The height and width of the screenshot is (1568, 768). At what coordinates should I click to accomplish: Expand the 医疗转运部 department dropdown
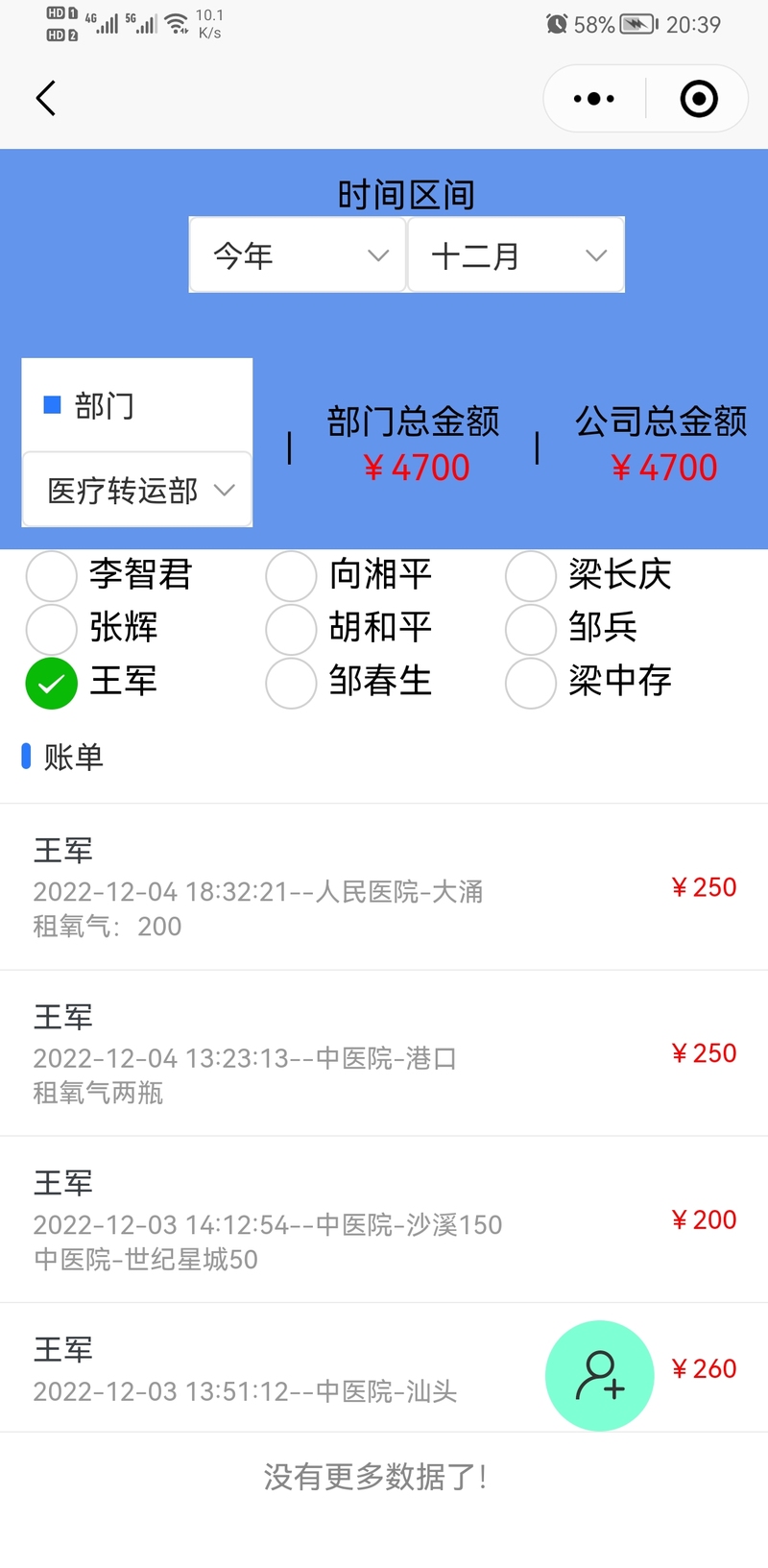coord(137,490)
